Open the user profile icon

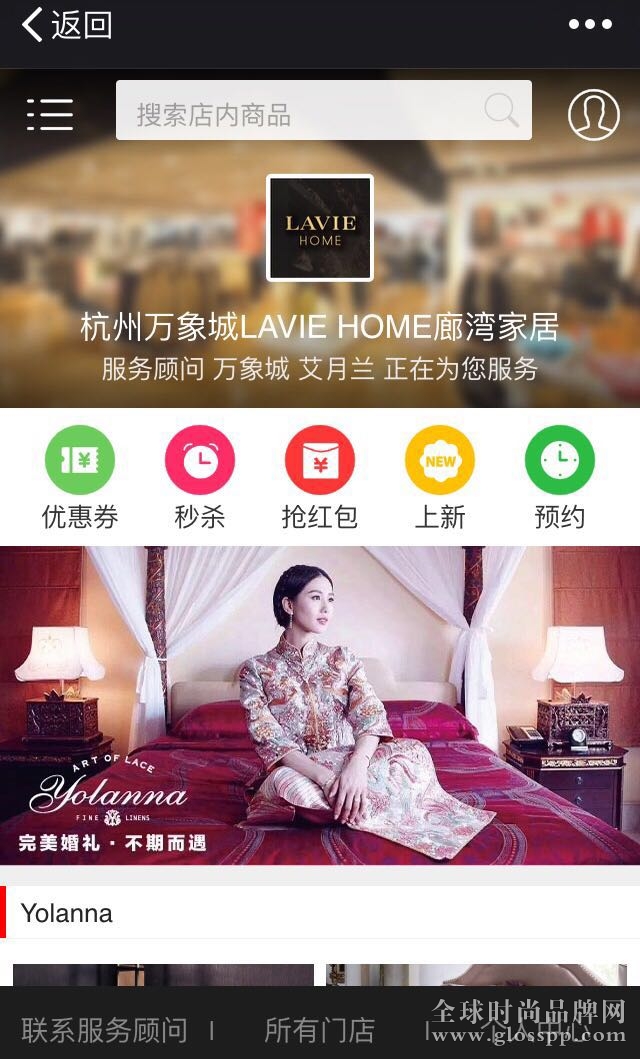click(594, 115)
